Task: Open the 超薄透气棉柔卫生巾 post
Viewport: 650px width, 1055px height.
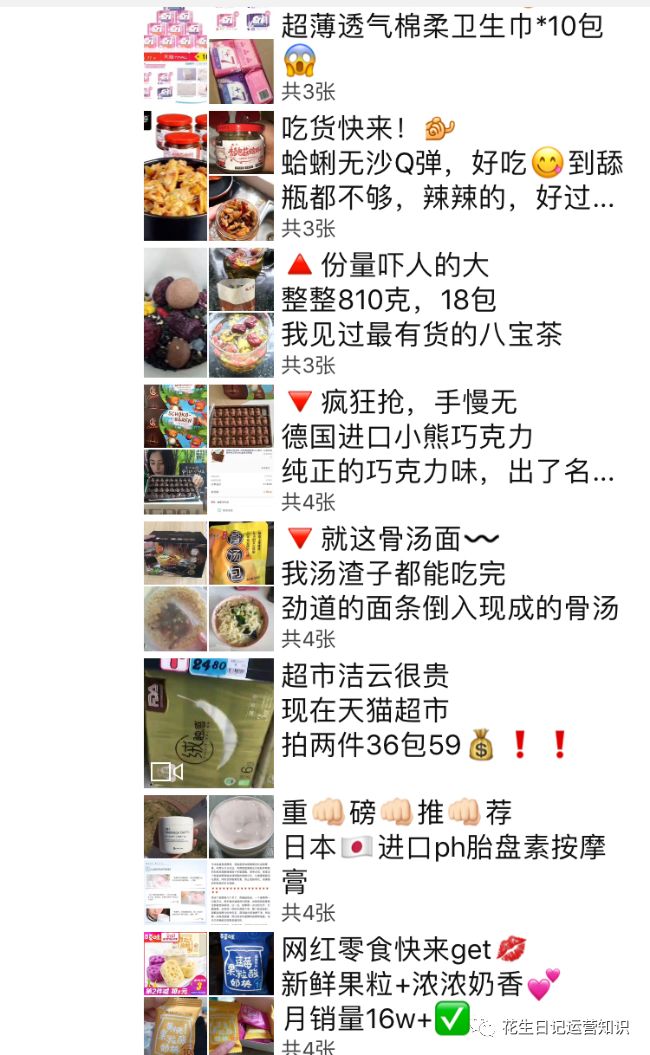Action: pyautogui.click(x=442, y=27)
